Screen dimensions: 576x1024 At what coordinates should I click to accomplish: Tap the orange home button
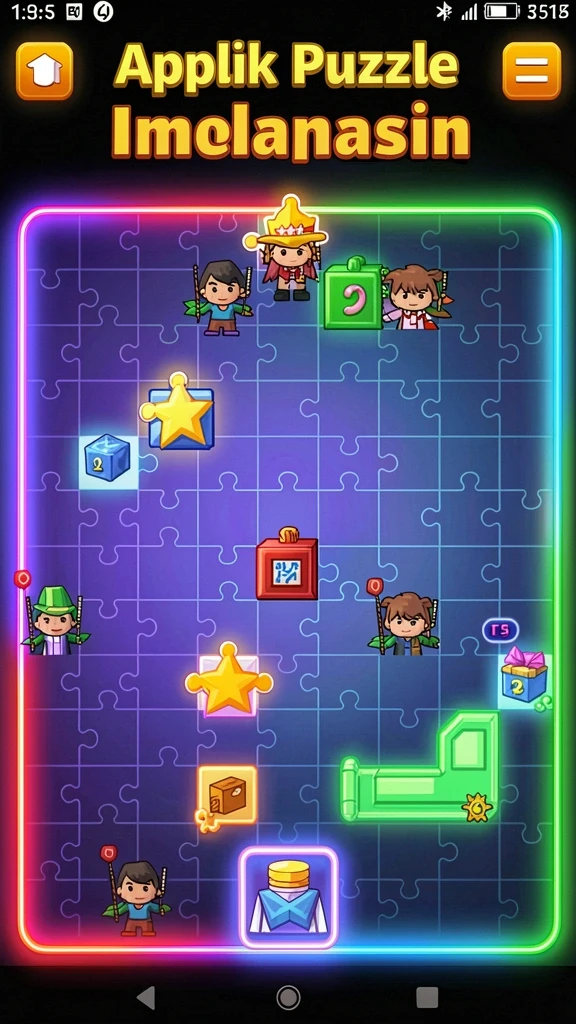[44, 71]
